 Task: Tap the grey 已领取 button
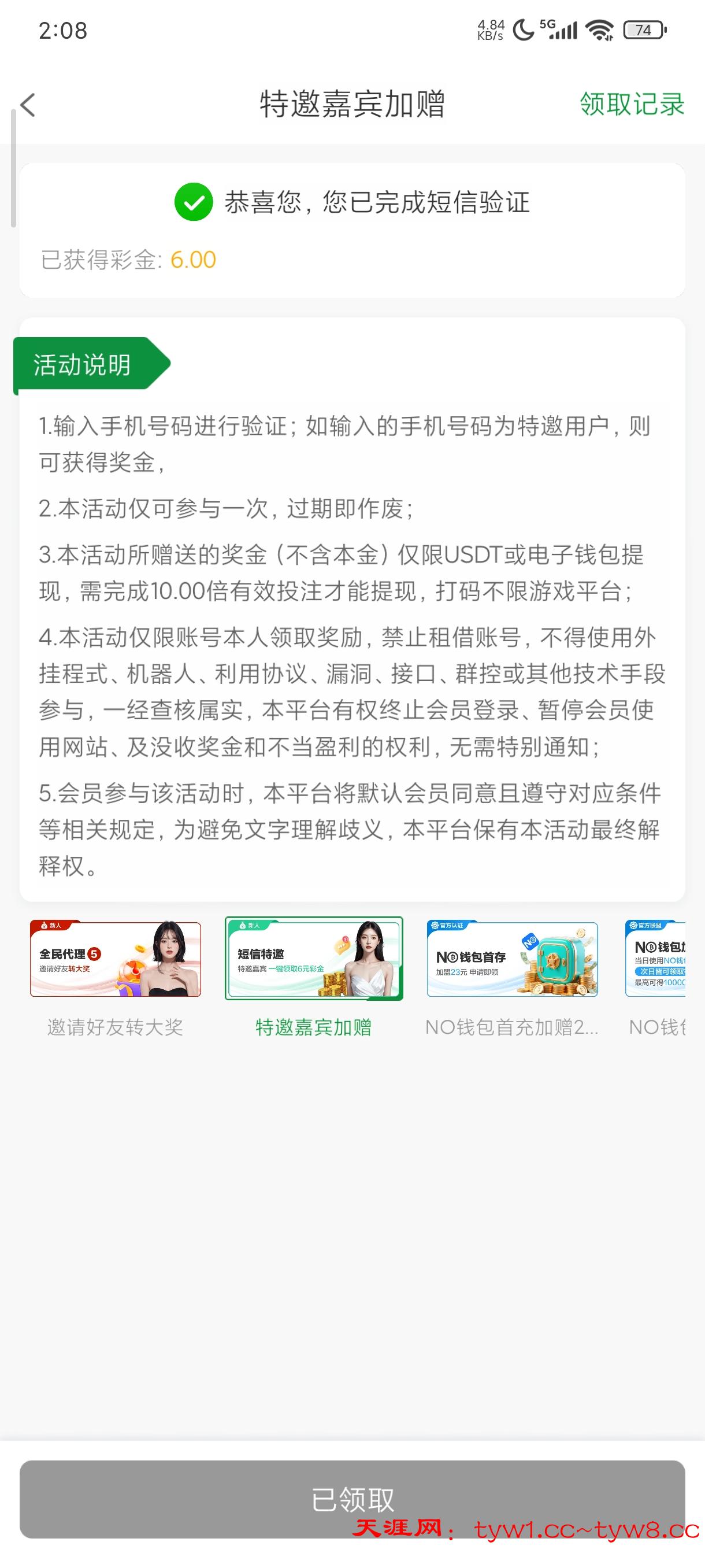coord(352,1499)
